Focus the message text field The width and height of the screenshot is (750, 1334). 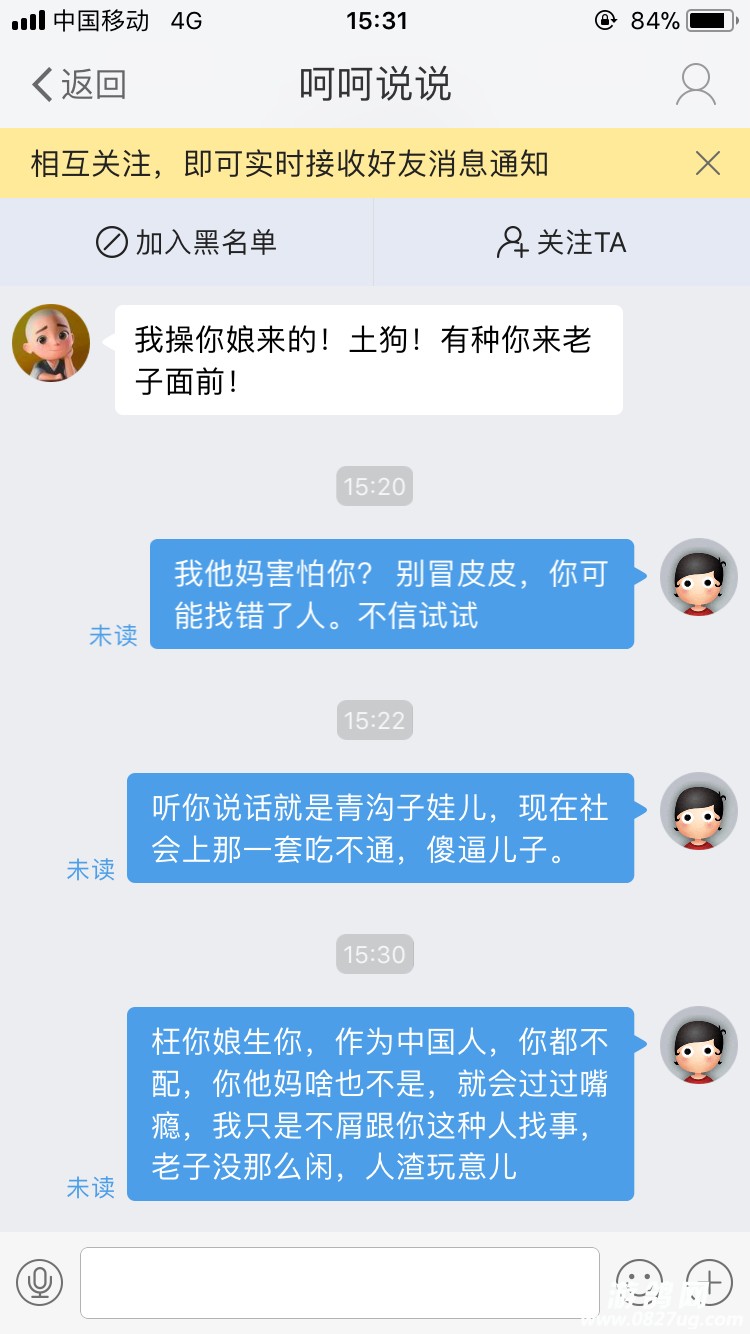tap(340, 1282)
